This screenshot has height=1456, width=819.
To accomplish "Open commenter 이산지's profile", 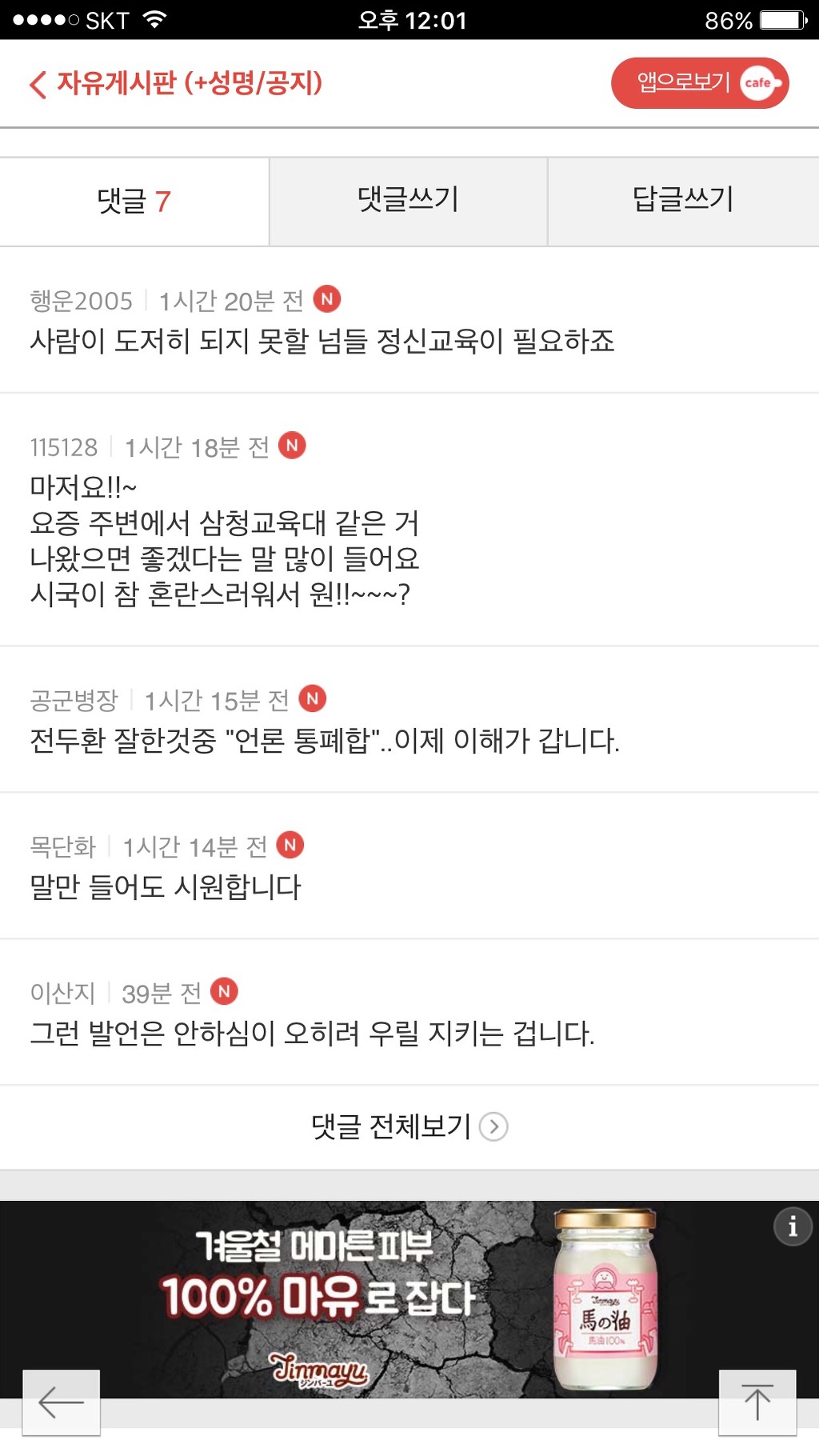I will [x=62, y=994].
